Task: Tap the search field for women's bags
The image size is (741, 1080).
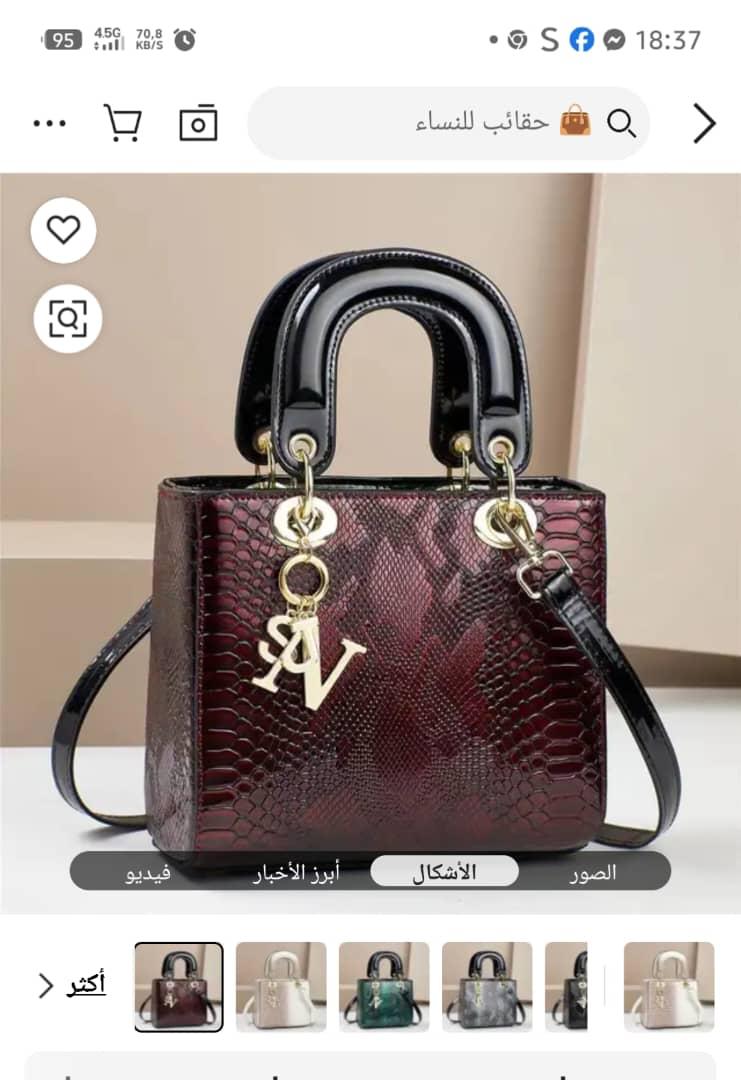Action: point(448,123)
